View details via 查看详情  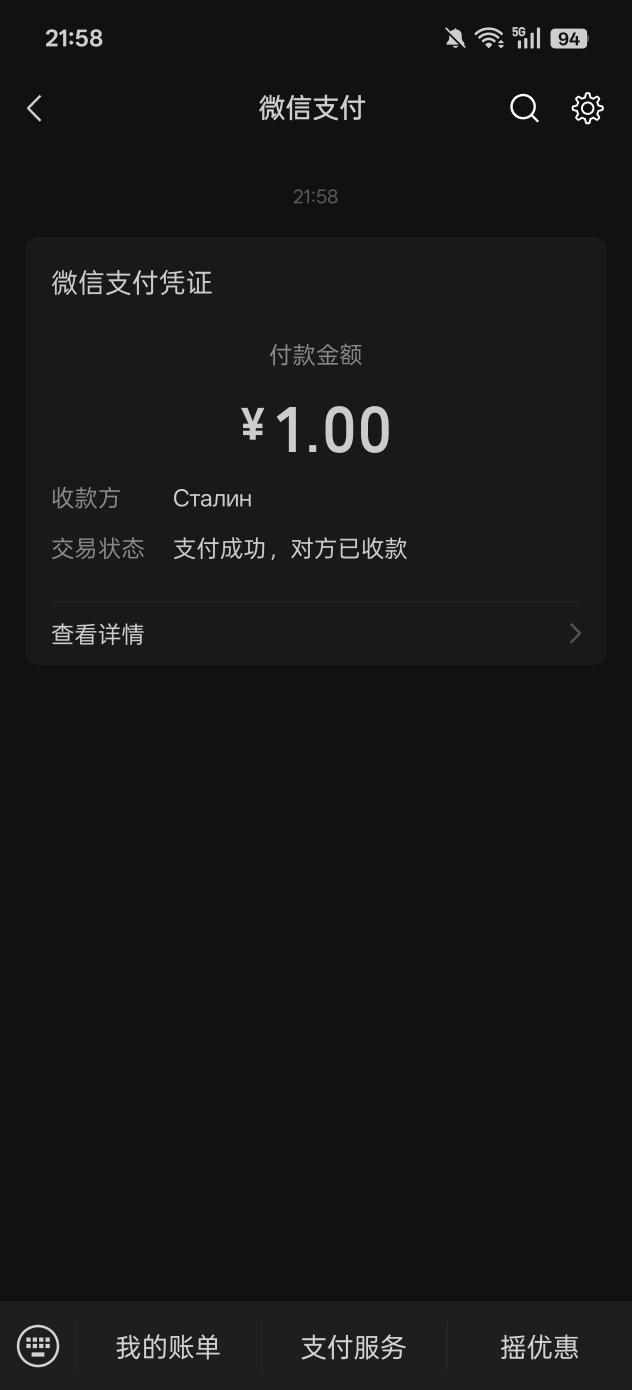(x=315, y=634)
